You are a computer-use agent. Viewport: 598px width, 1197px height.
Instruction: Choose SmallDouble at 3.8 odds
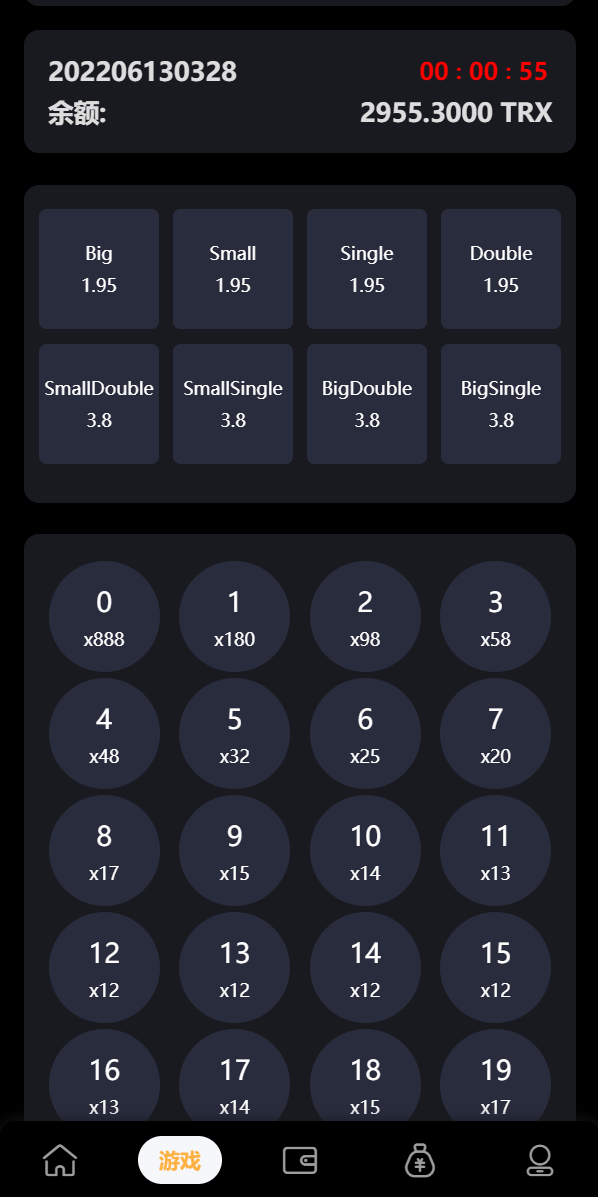pos(99,404)
